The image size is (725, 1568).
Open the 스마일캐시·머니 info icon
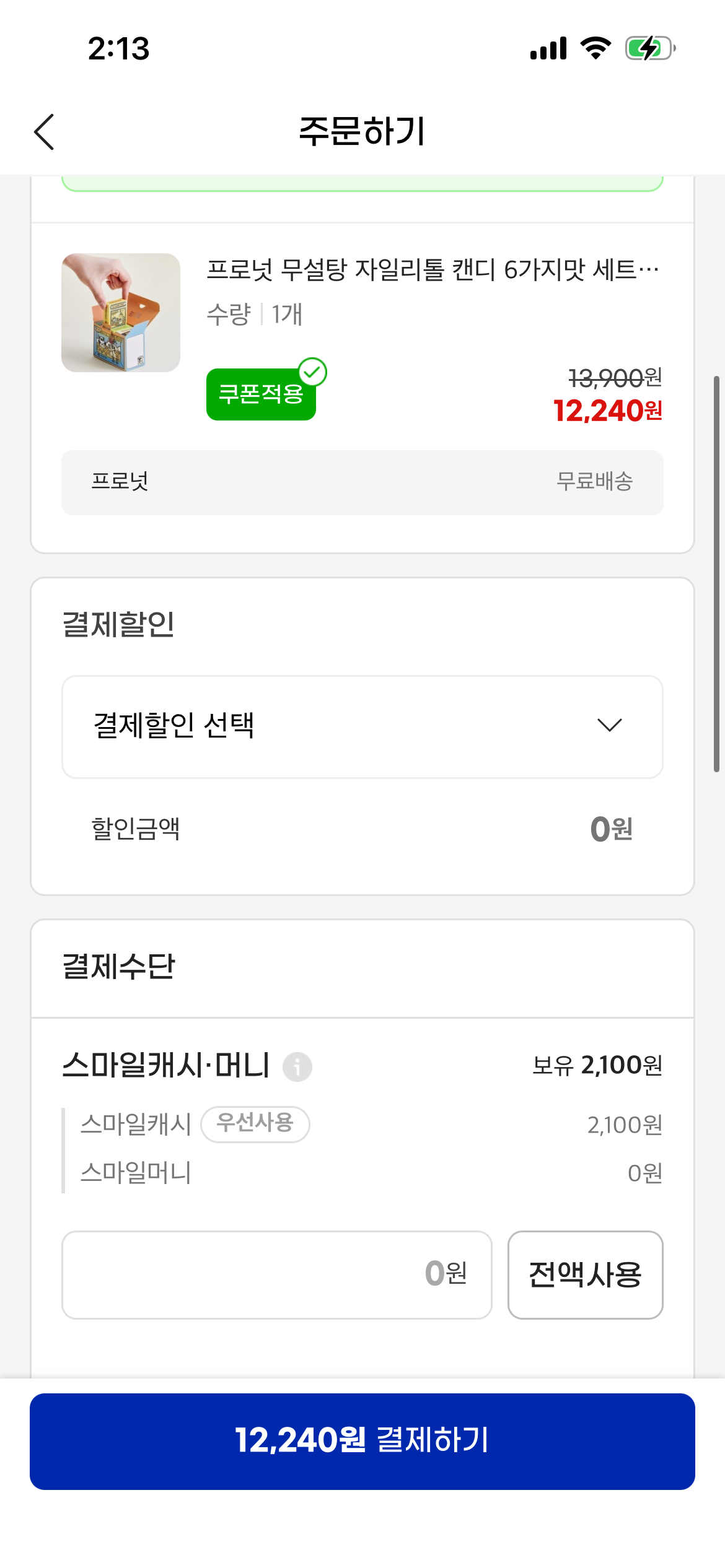297,1066
